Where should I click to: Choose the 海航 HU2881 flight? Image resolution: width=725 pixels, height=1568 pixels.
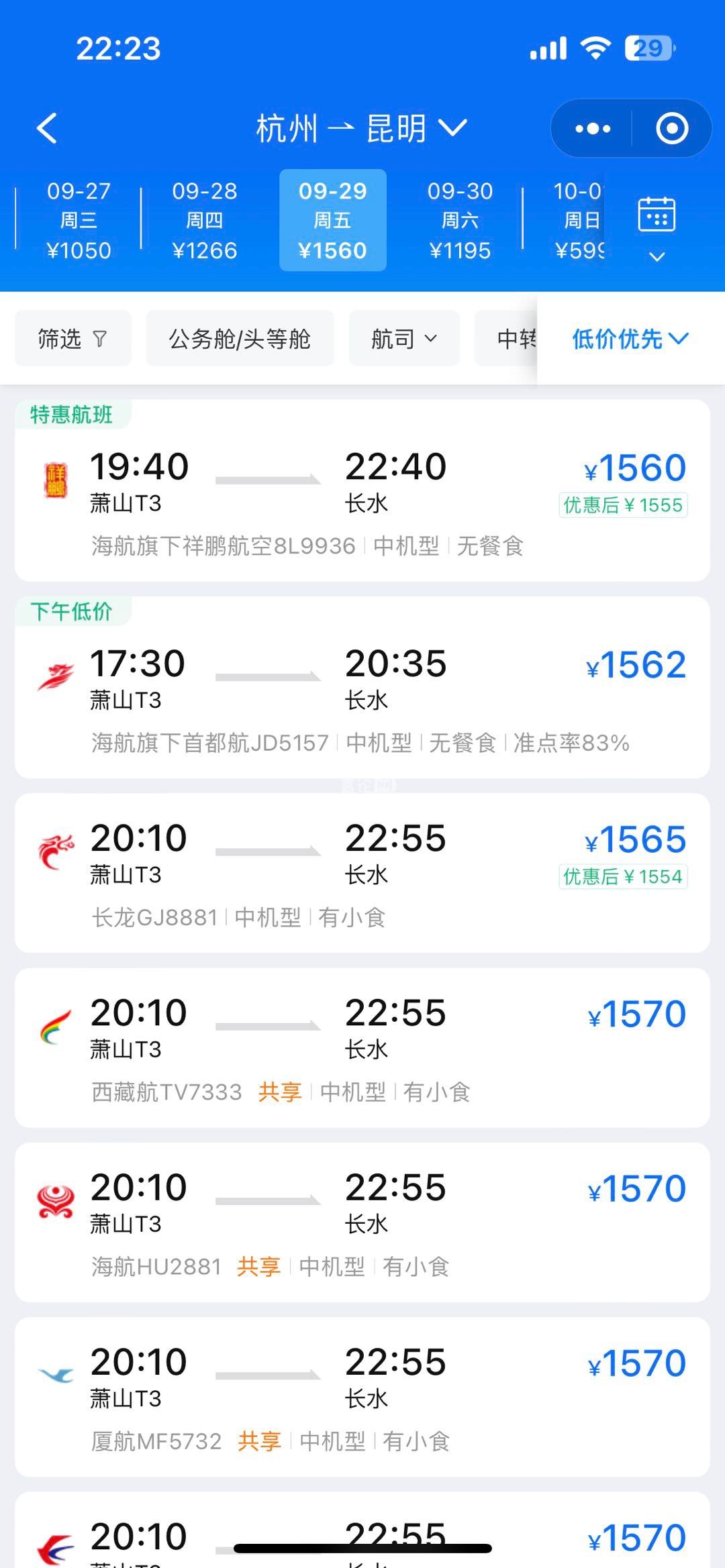click(x=362, y=1222)
